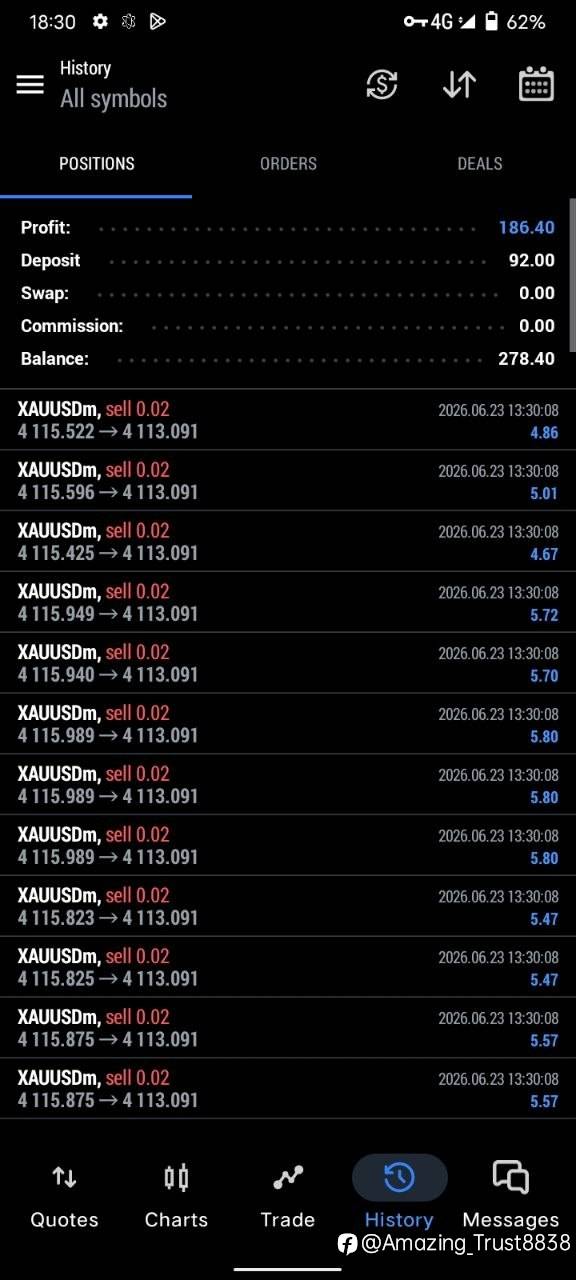576x1280 pixels.
Task: Open the sort arrows option
Action: 459,85
